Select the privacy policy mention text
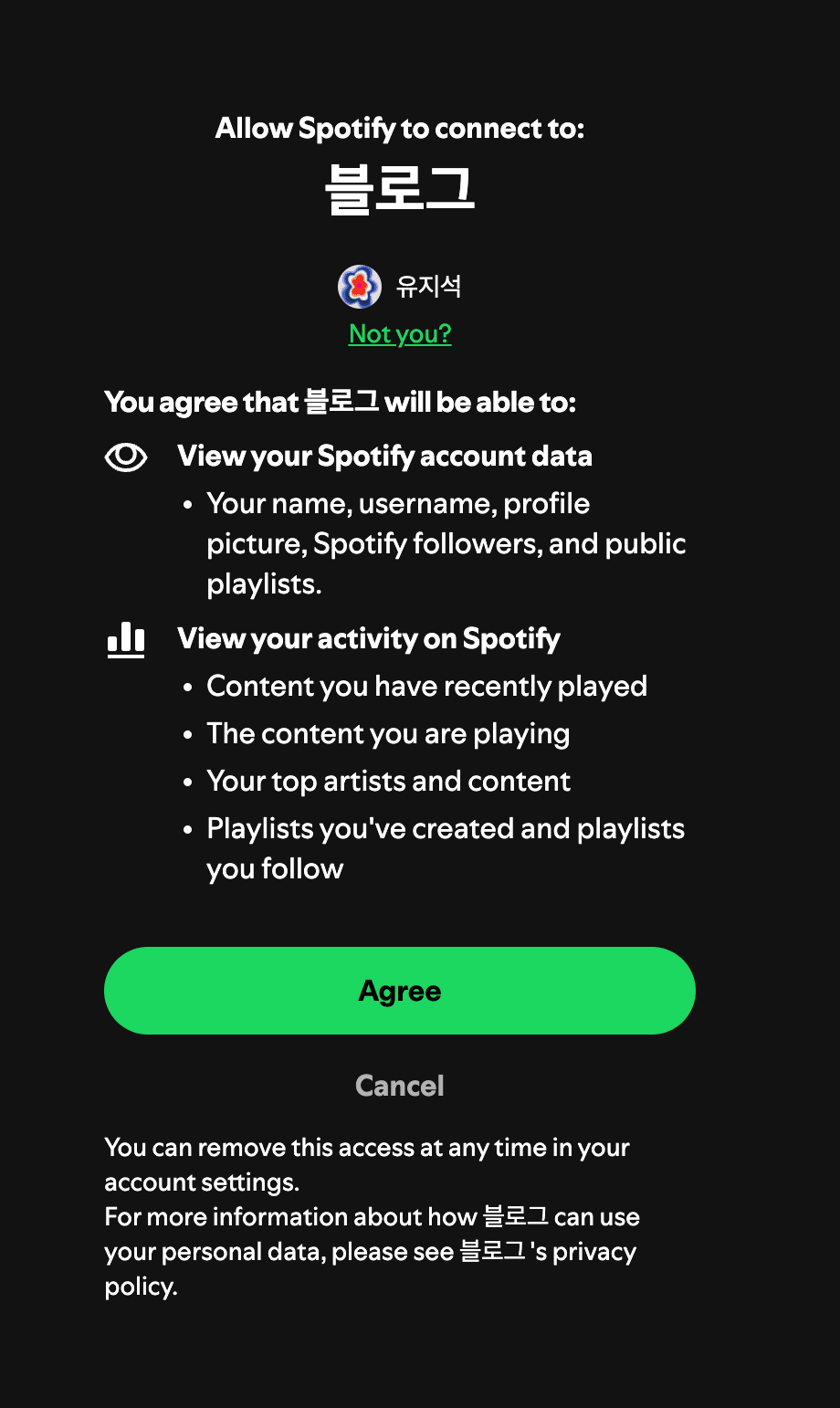The width and height of the screenshot is (840, 1408). [370, 1251]
